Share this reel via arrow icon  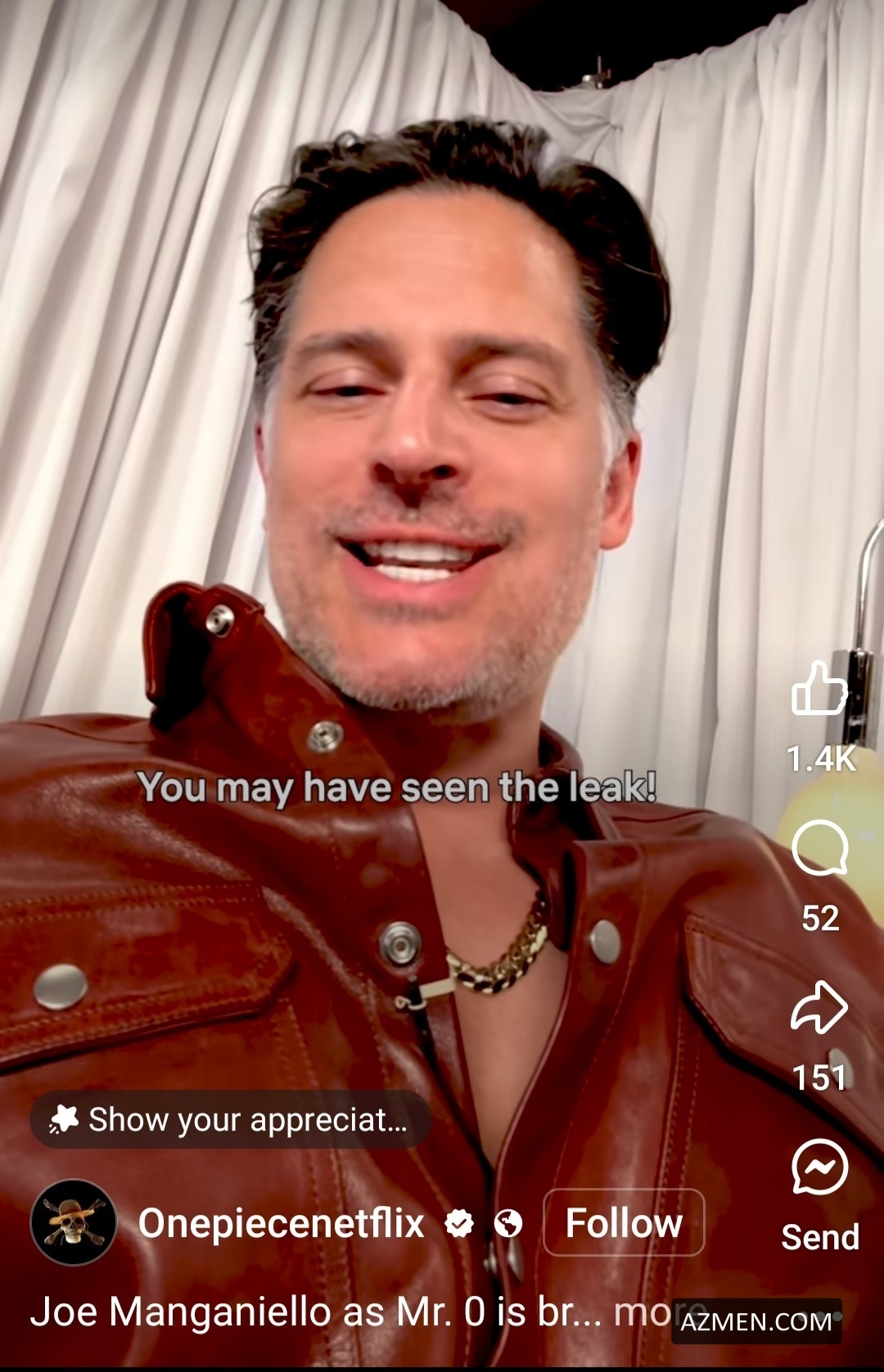coord(819,1007)
